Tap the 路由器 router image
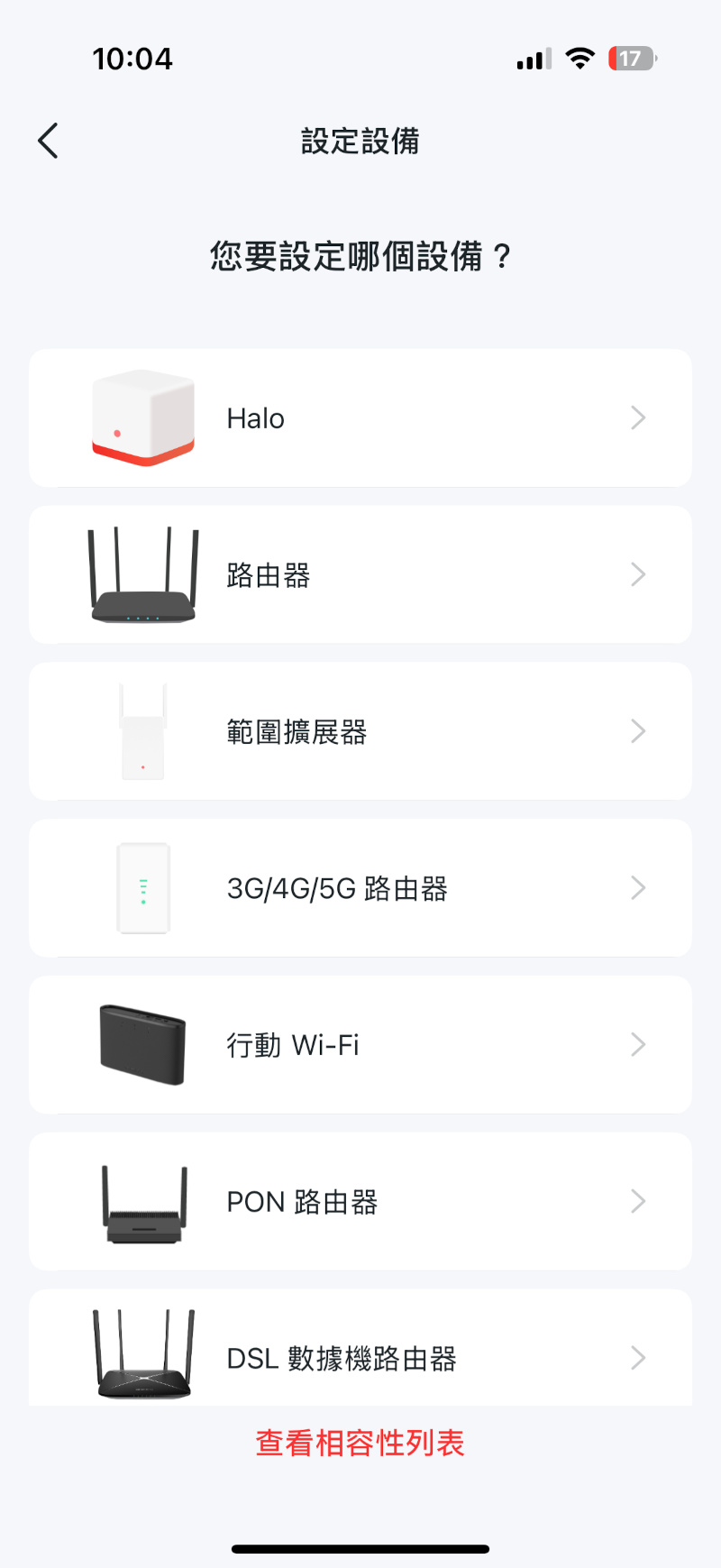This screenshot has width=721, height=1568. pyautogui.click(x=142, y=573)
